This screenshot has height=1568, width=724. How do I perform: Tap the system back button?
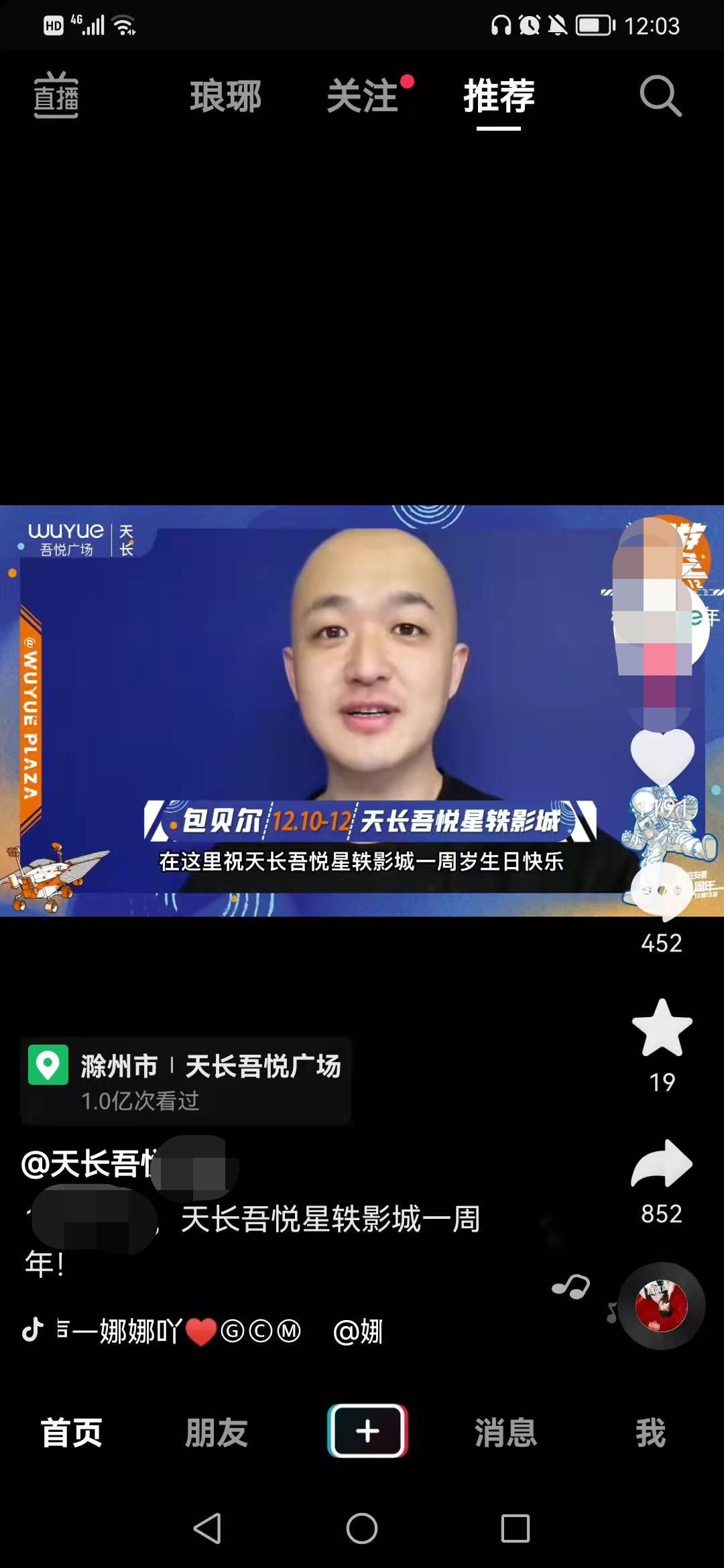(x=208, y=1528)
